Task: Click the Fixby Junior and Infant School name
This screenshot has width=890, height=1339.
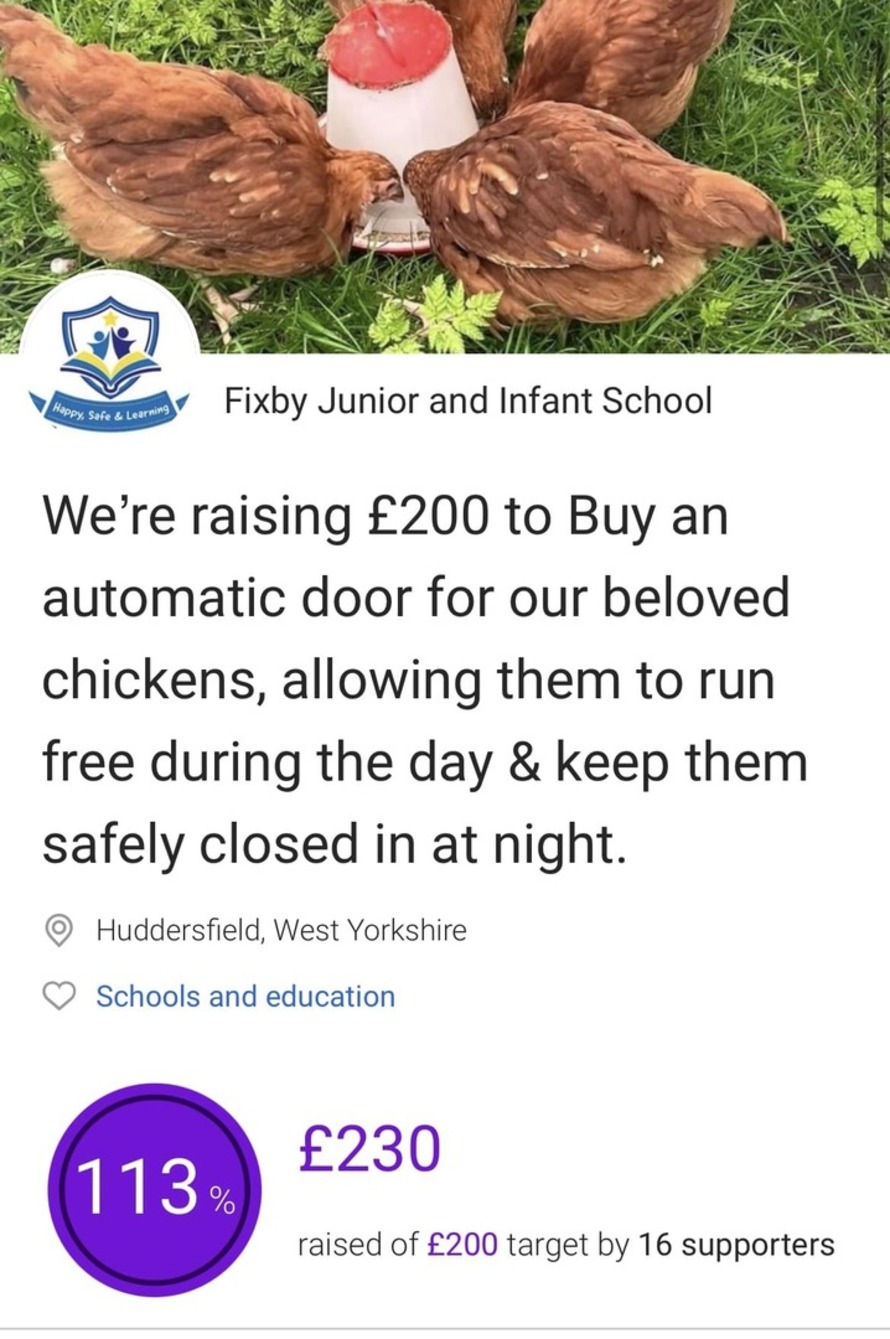Action: (x=466, y=401)
